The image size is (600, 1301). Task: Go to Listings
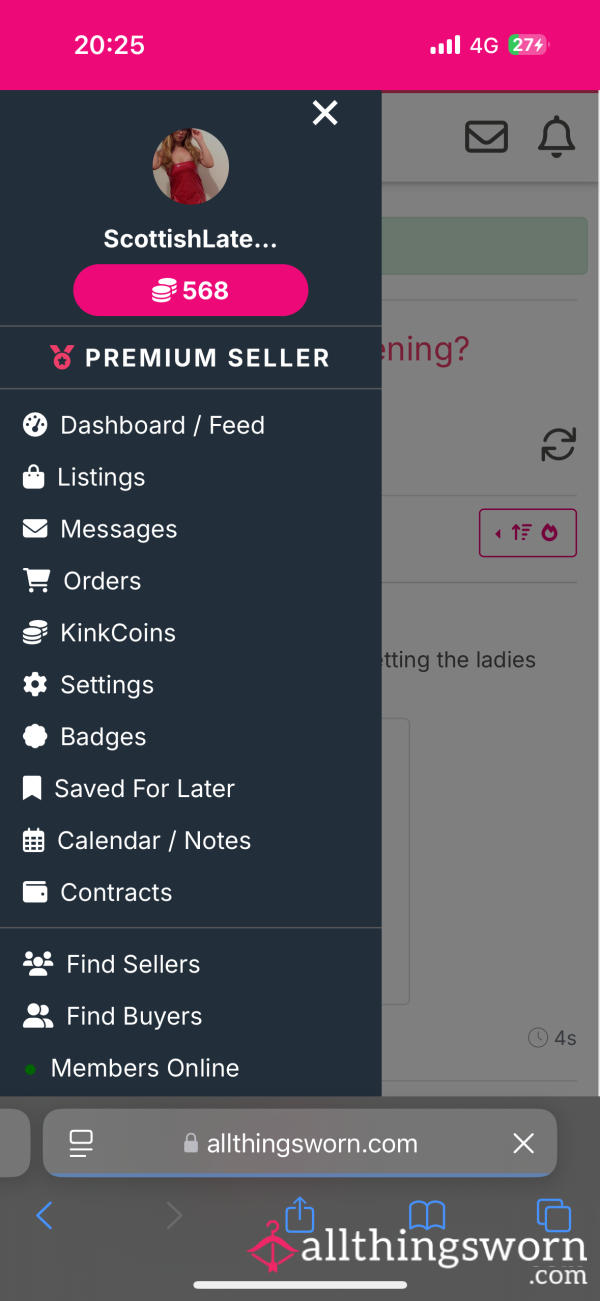pyautogui.click(x=84, y=477)
